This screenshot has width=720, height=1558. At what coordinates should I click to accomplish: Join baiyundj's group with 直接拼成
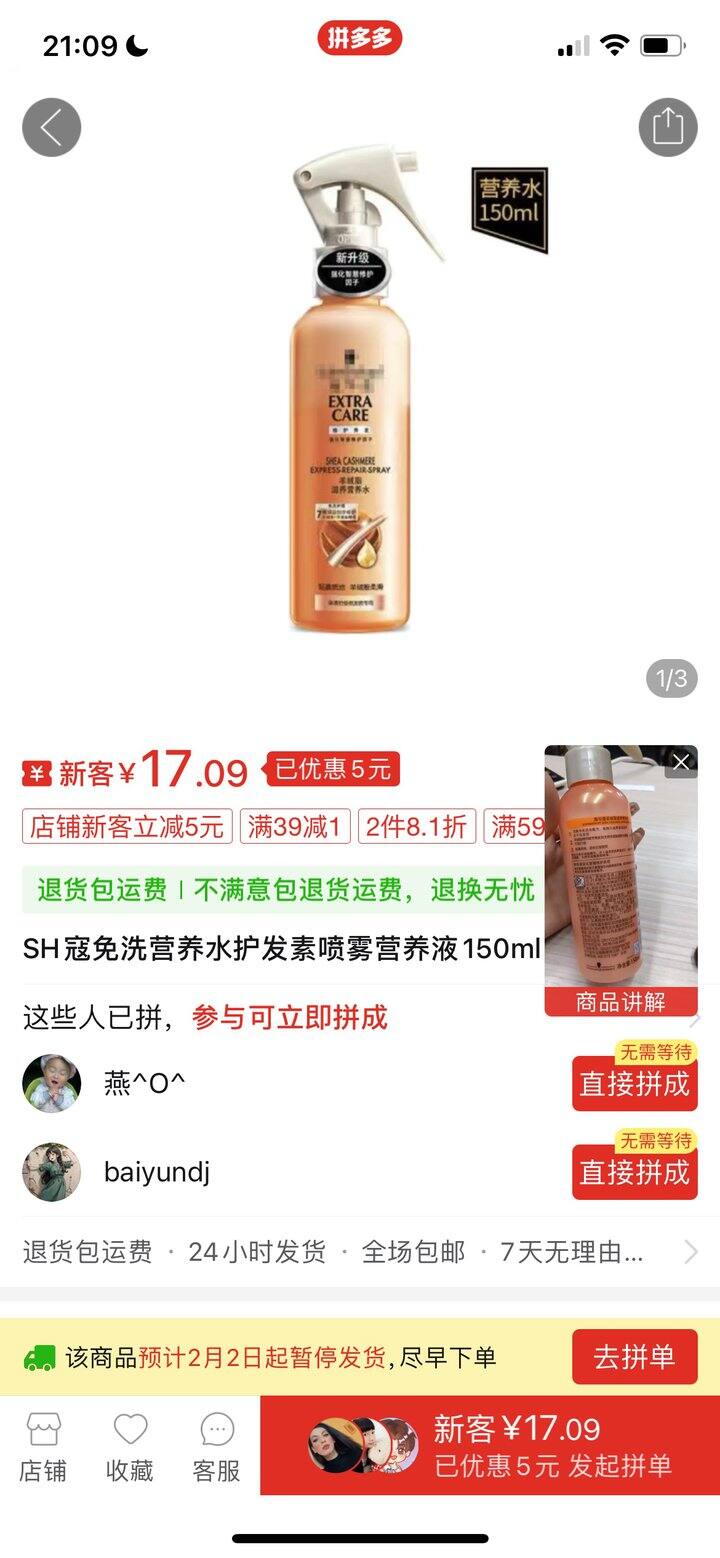click(634, 1172)
